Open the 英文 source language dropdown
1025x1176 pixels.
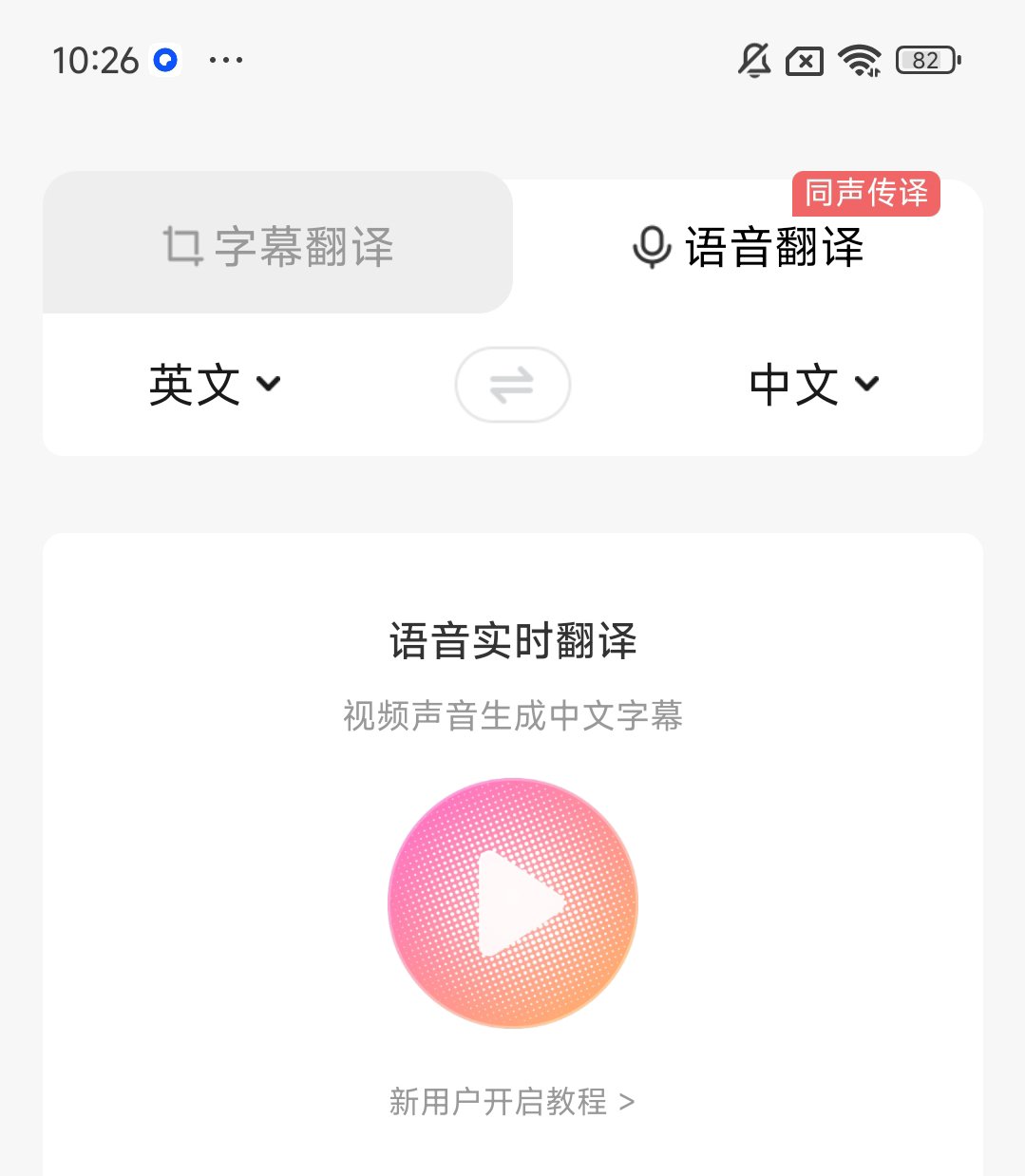(215, 385)
